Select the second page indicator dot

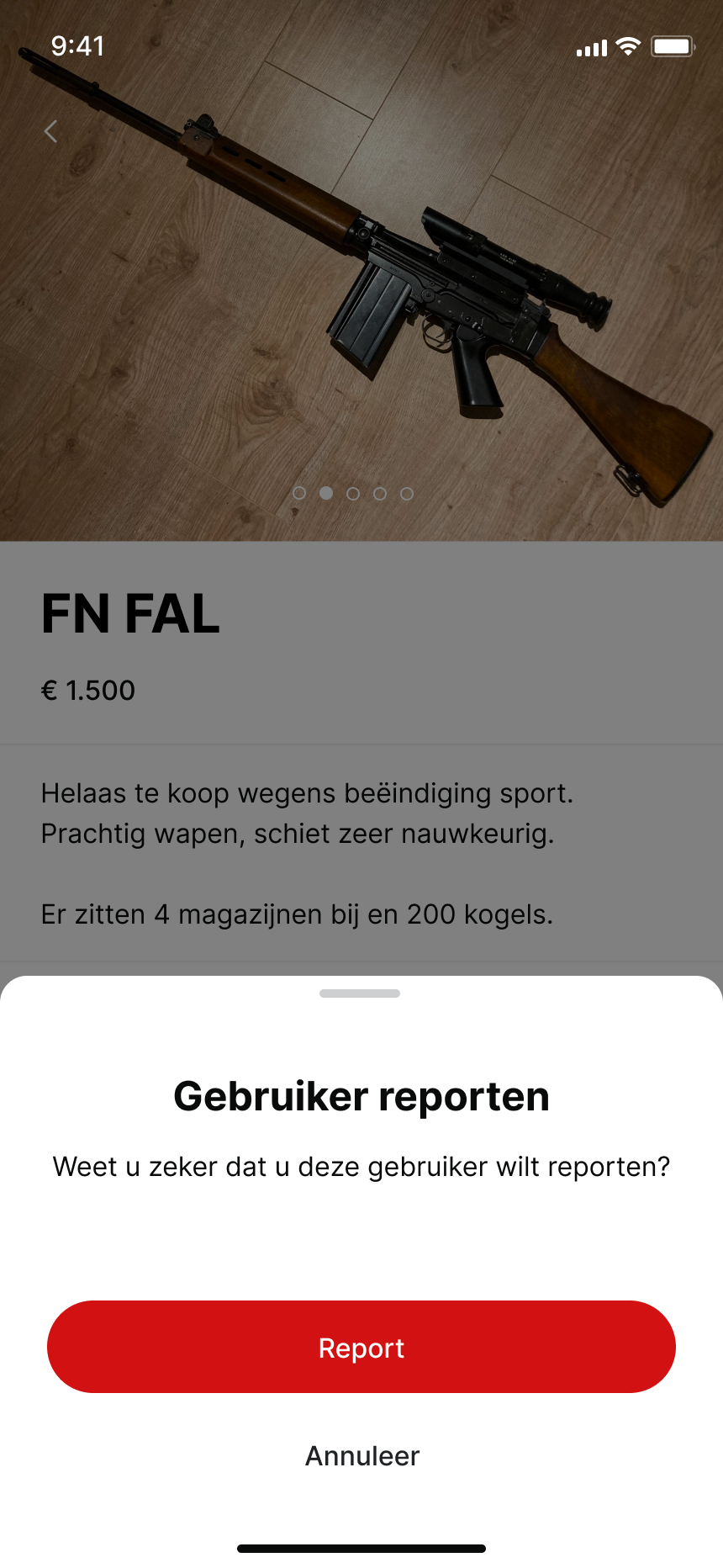pyautogui.click(x=326, y=494)
